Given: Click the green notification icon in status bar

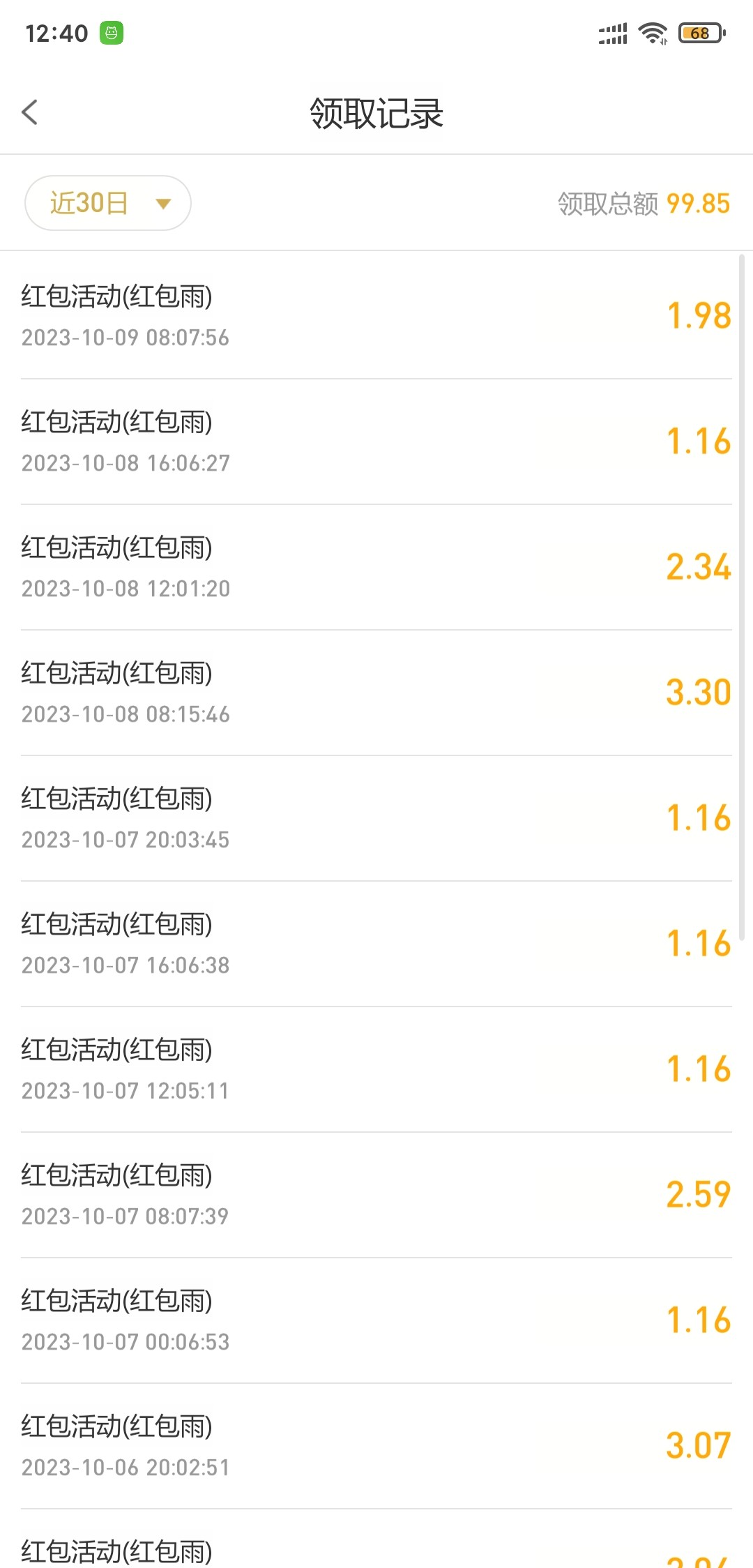Looking at the screenshot, I should coord(114,33).
